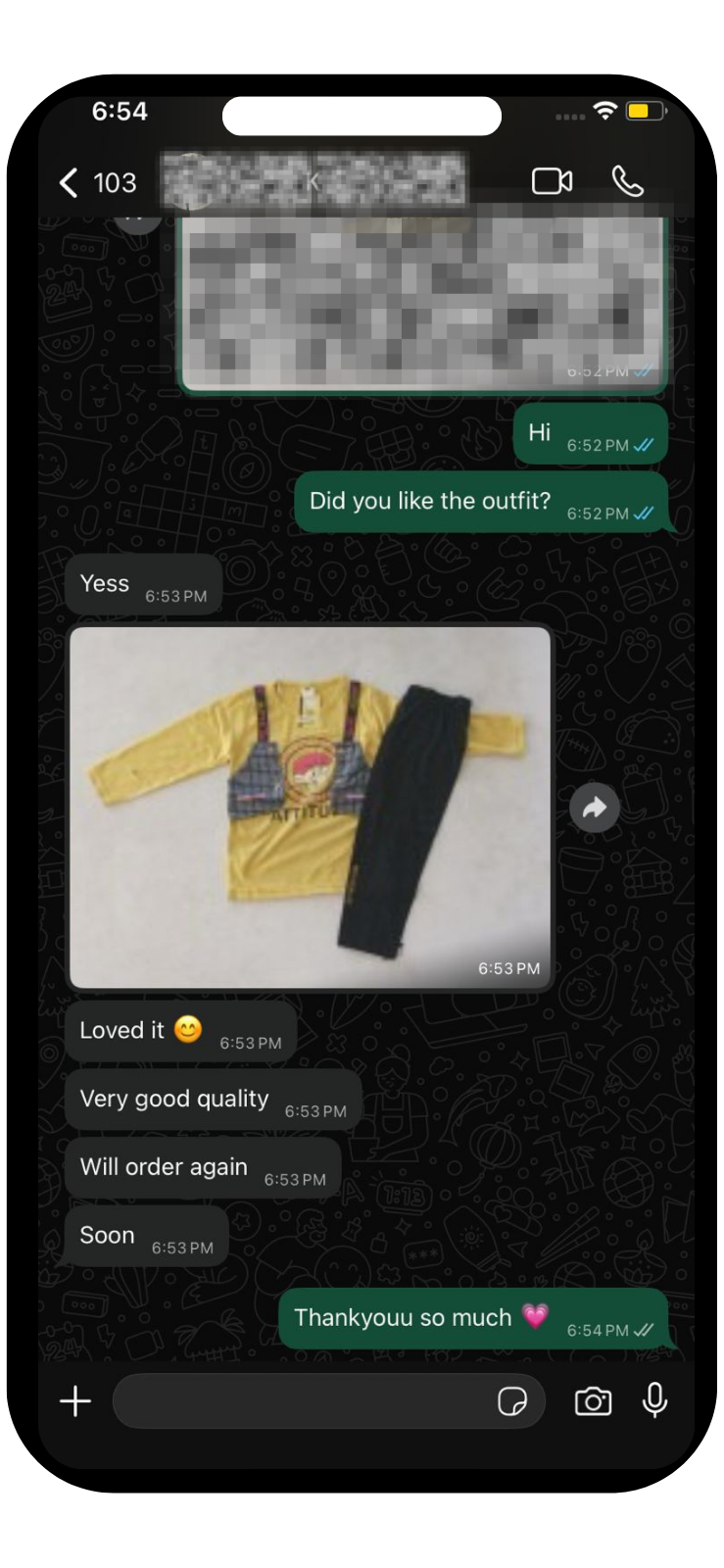Image resolution: width=724 pixels, height=1568 pixels.
Task: Tap the Wi-Fi icon in the status bar
Action: [x=604, y=113]
